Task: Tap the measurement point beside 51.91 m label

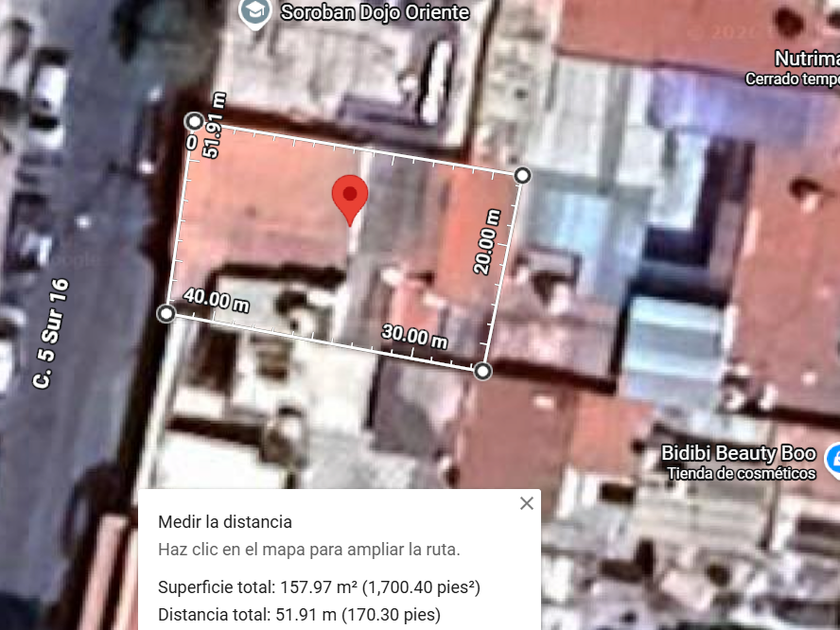Action: coord(194,122)
